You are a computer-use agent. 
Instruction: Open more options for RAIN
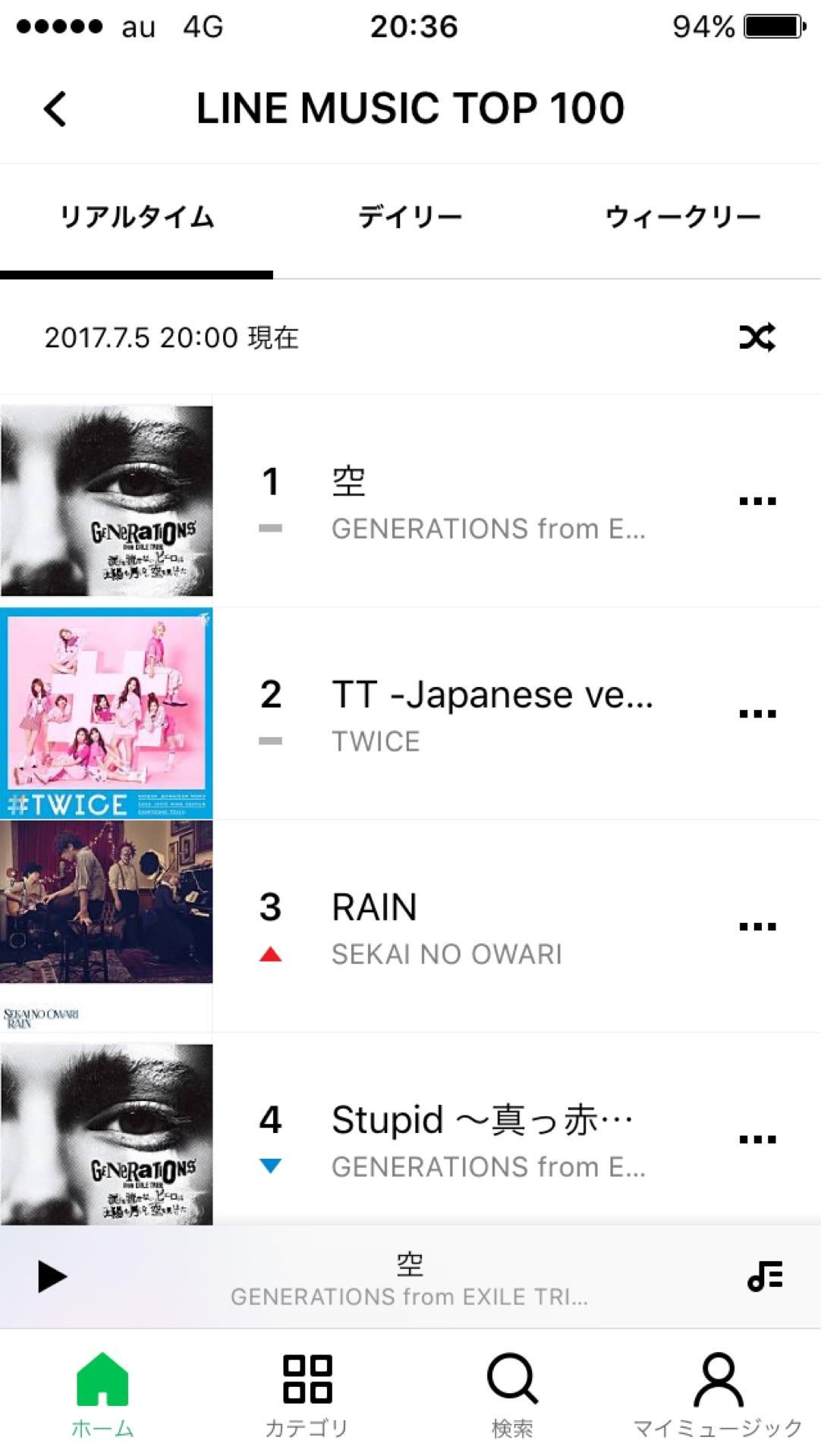[x=757, y=927]
